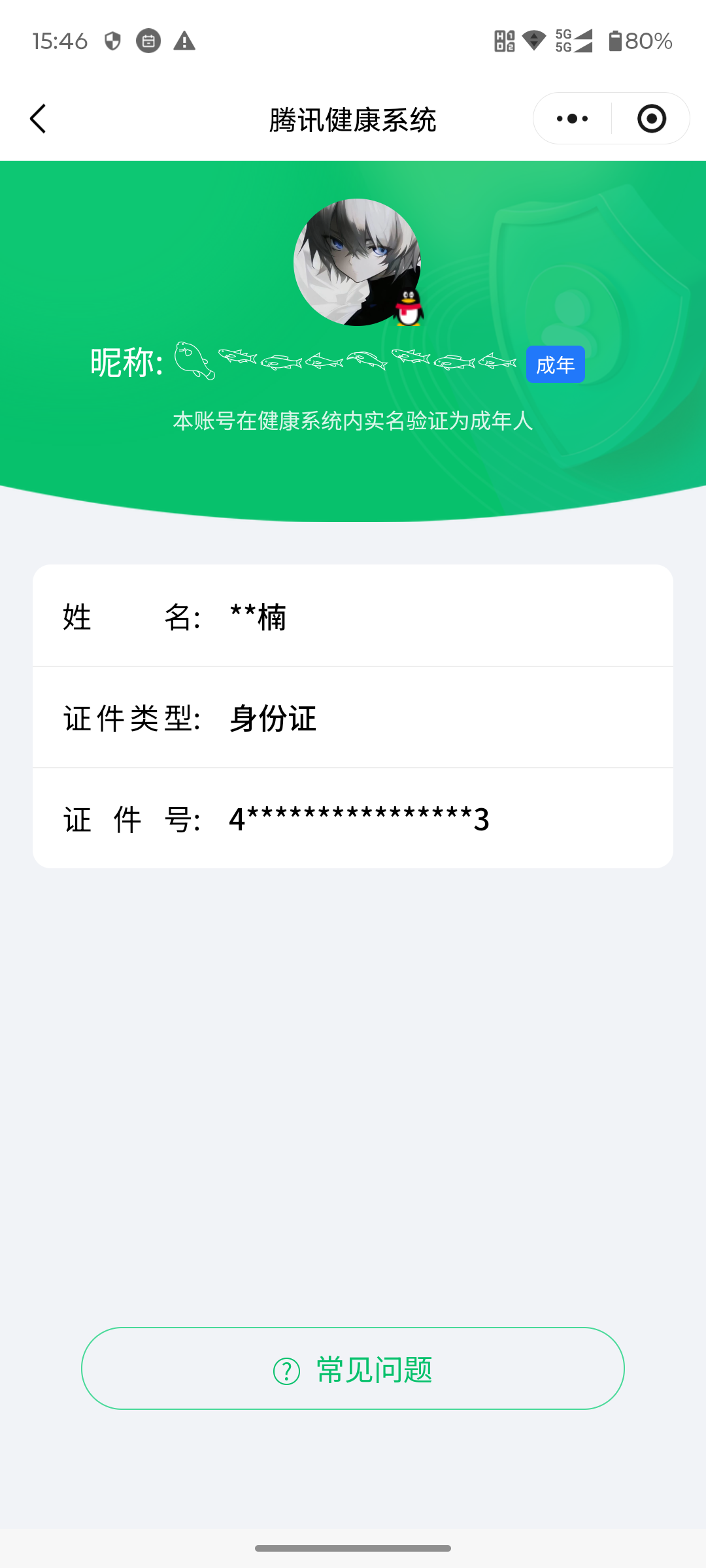Tap the bottom home indicator bar
Screen dimensions: 706x1568
coord(353,1548)
